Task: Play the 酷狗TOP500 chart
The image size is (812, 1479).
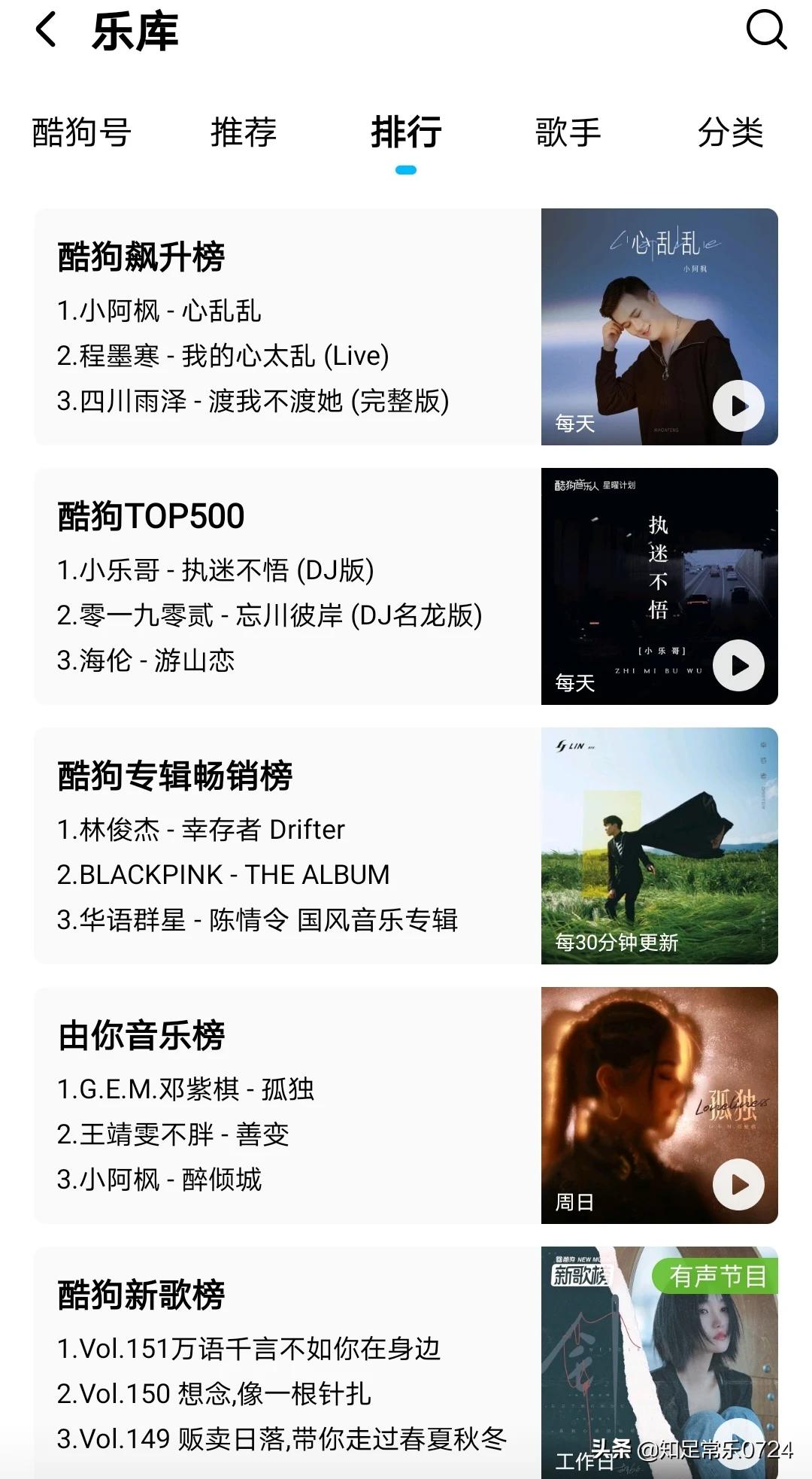Action: [738, 666]
